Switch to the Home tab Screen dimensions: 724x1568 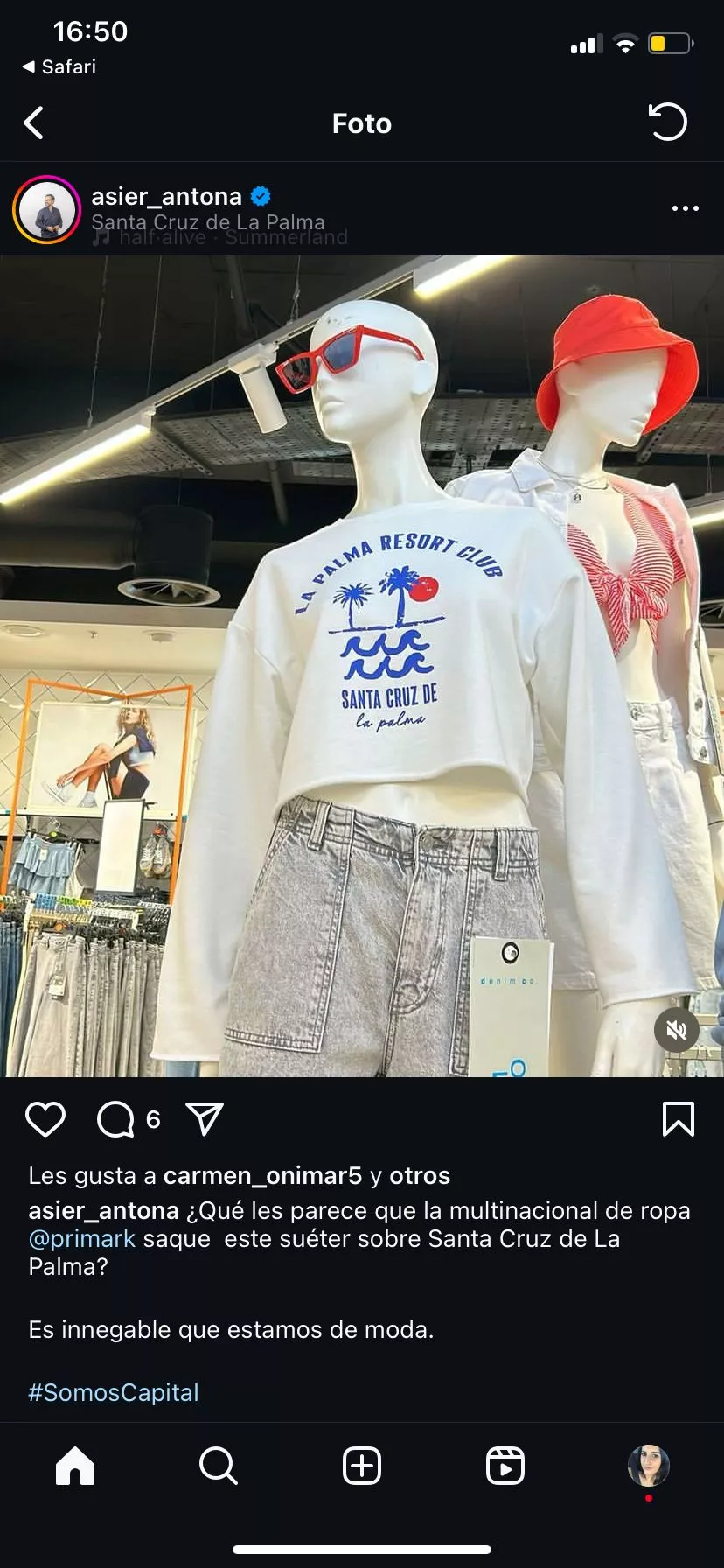(x=75, y=1466)
